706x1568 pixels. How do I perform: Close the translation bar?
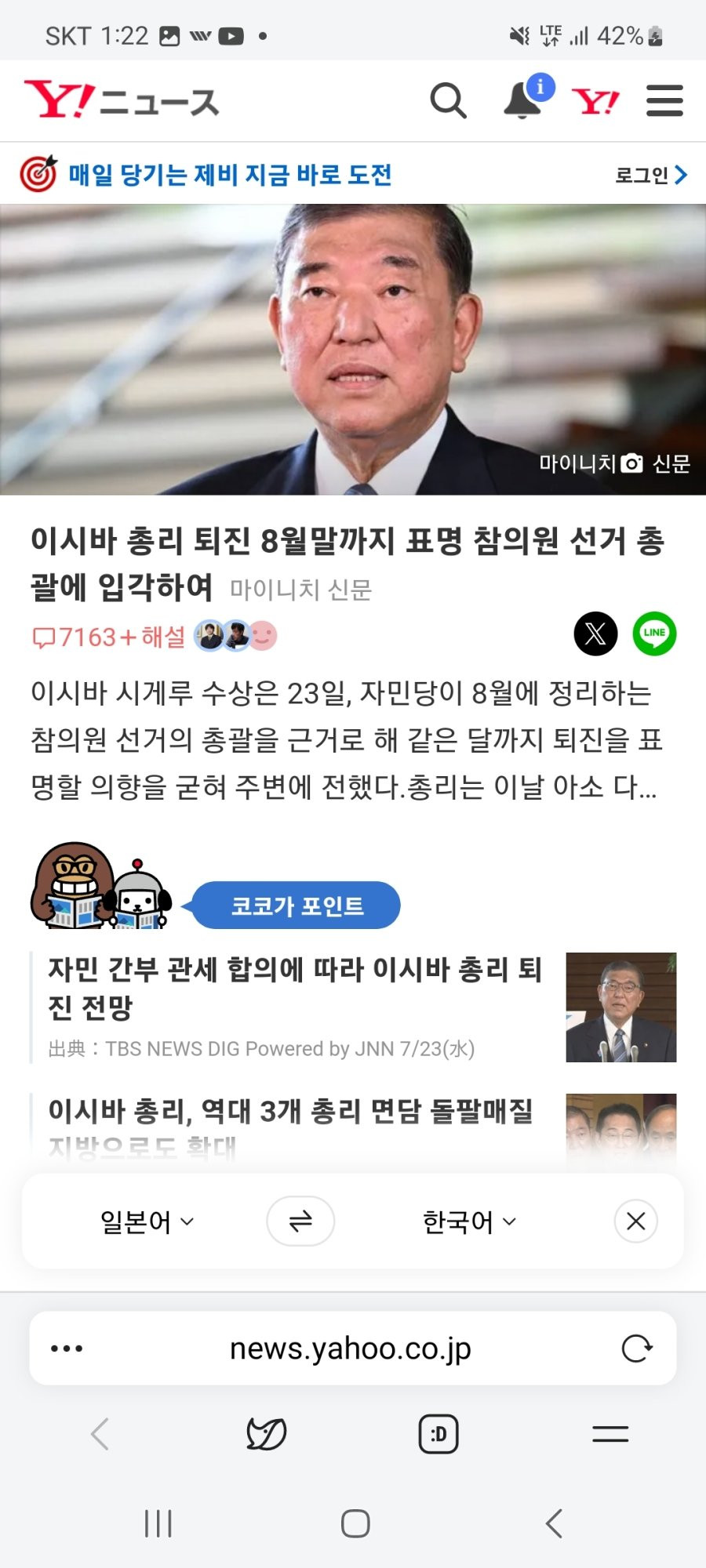(635, 1221)
